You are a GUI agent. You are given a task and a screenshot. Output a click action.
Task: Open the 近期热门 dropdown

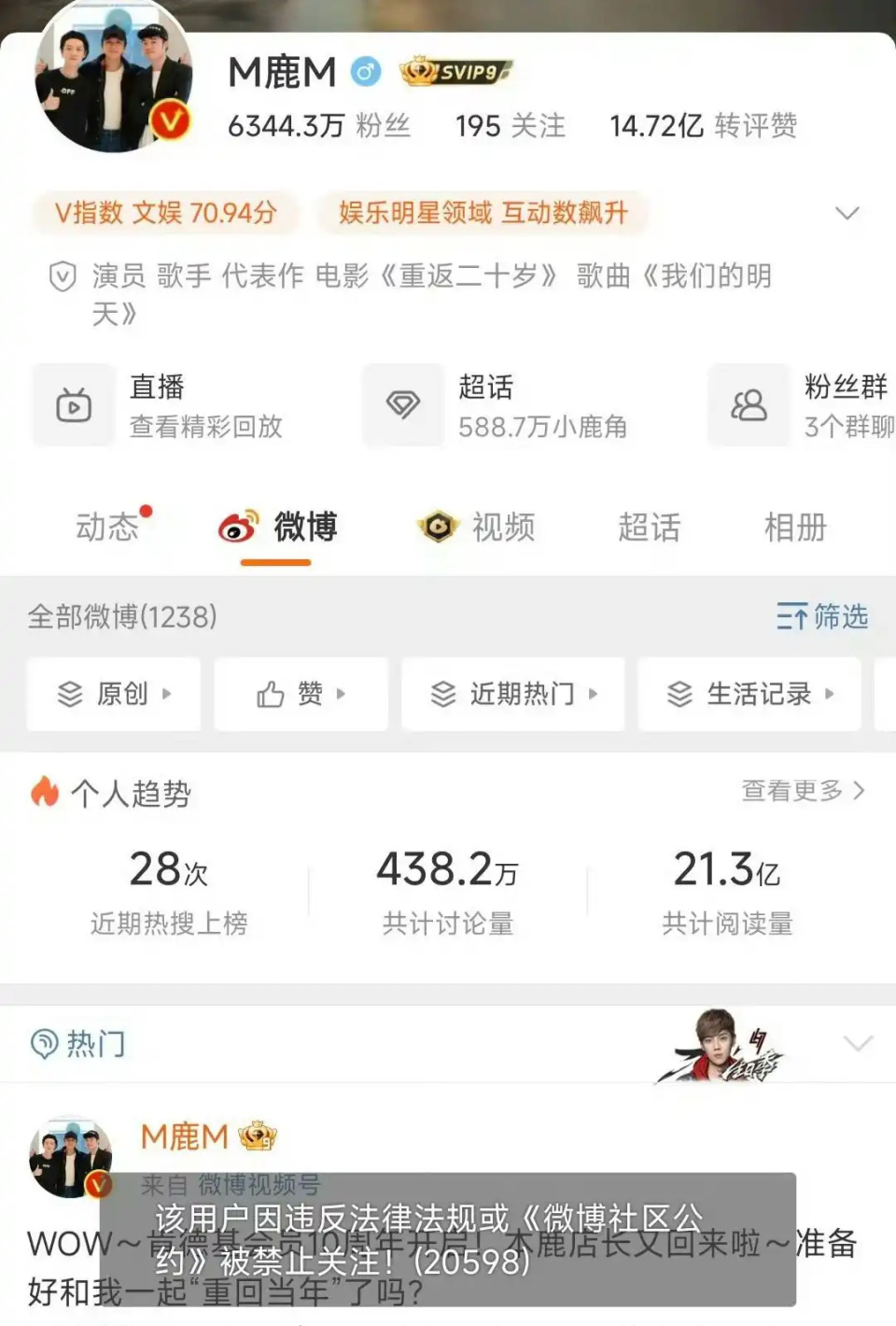point(594,695)
